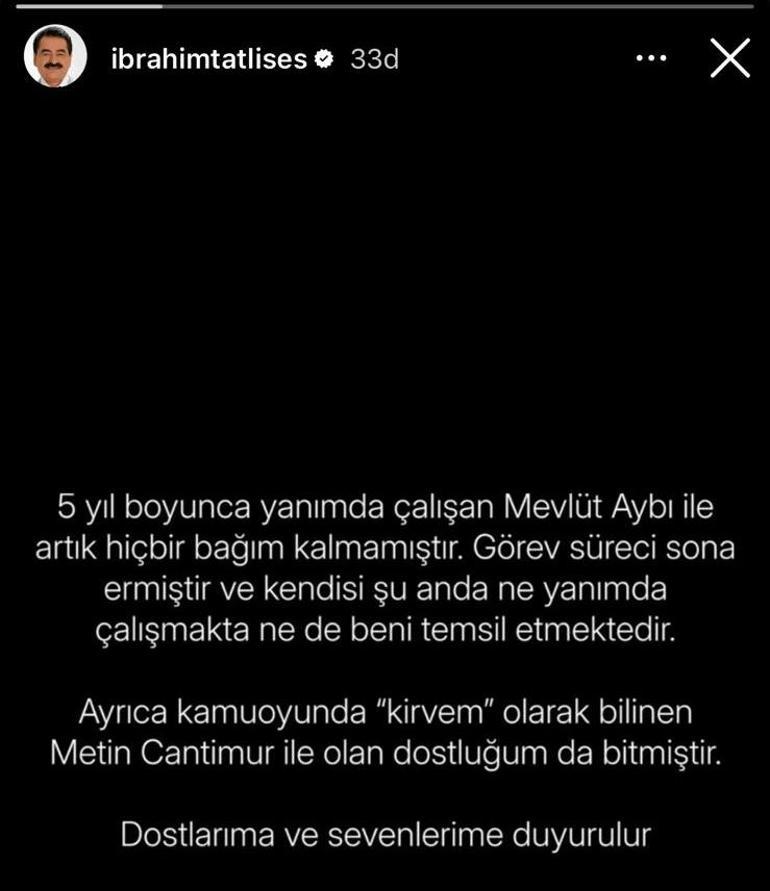Screen dimensions: 770x891
Task: Close the story viewer
Action: 729,58
